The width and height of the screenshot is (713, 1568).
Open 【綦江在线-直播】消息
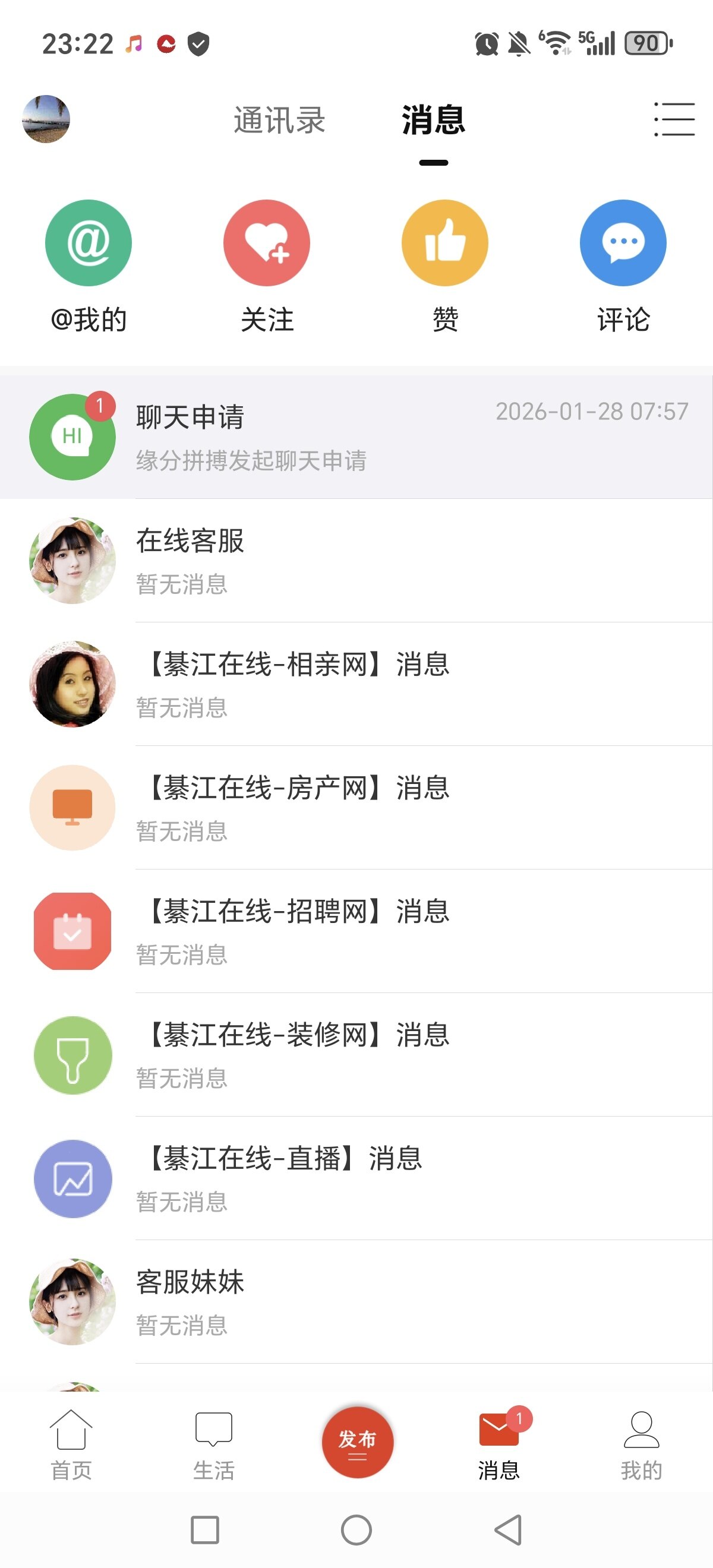pos(356,1178)
